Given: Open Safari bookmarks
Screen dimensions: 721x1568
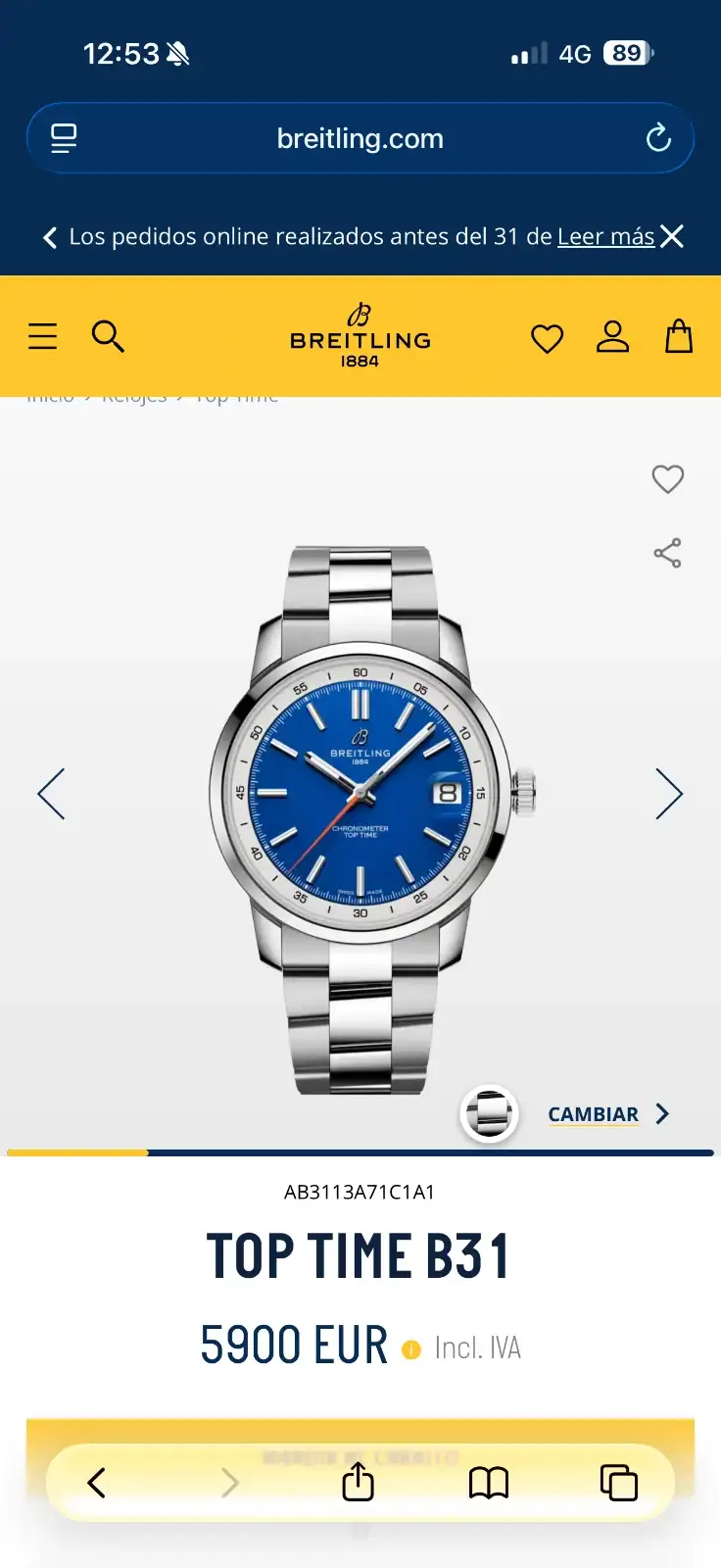Looking at the screenshot, I should (x=489, y=1483).
